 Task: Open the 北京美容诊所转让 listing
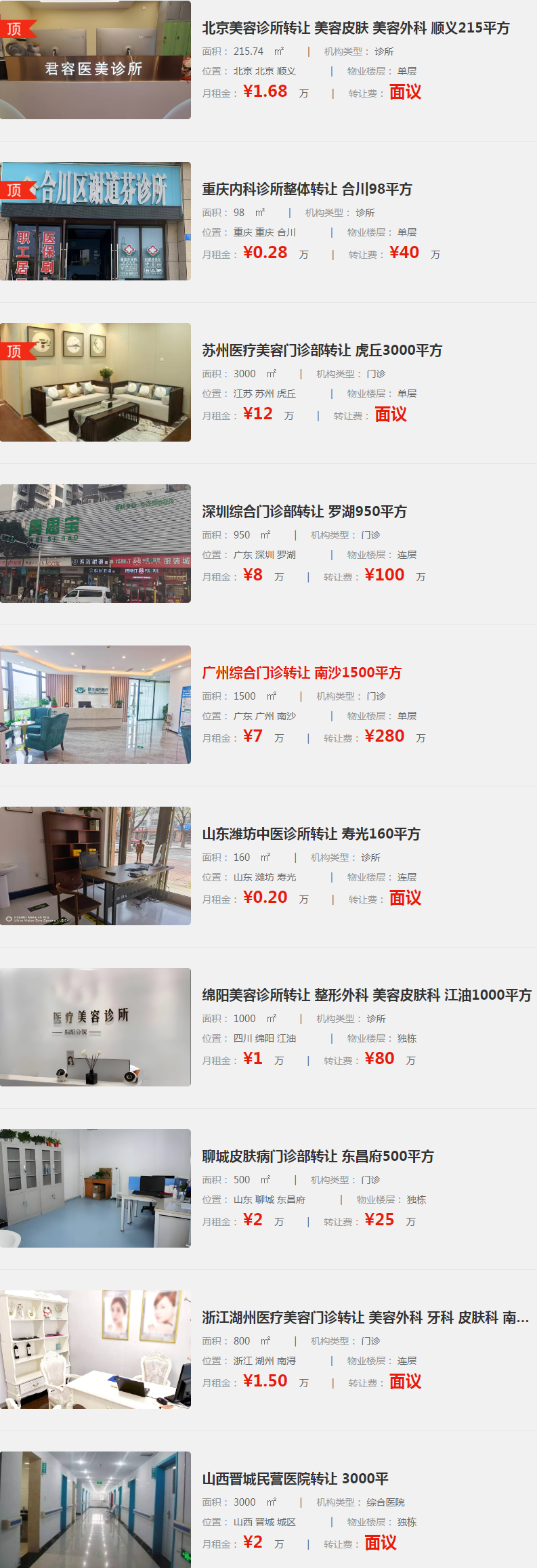point(356,28)
